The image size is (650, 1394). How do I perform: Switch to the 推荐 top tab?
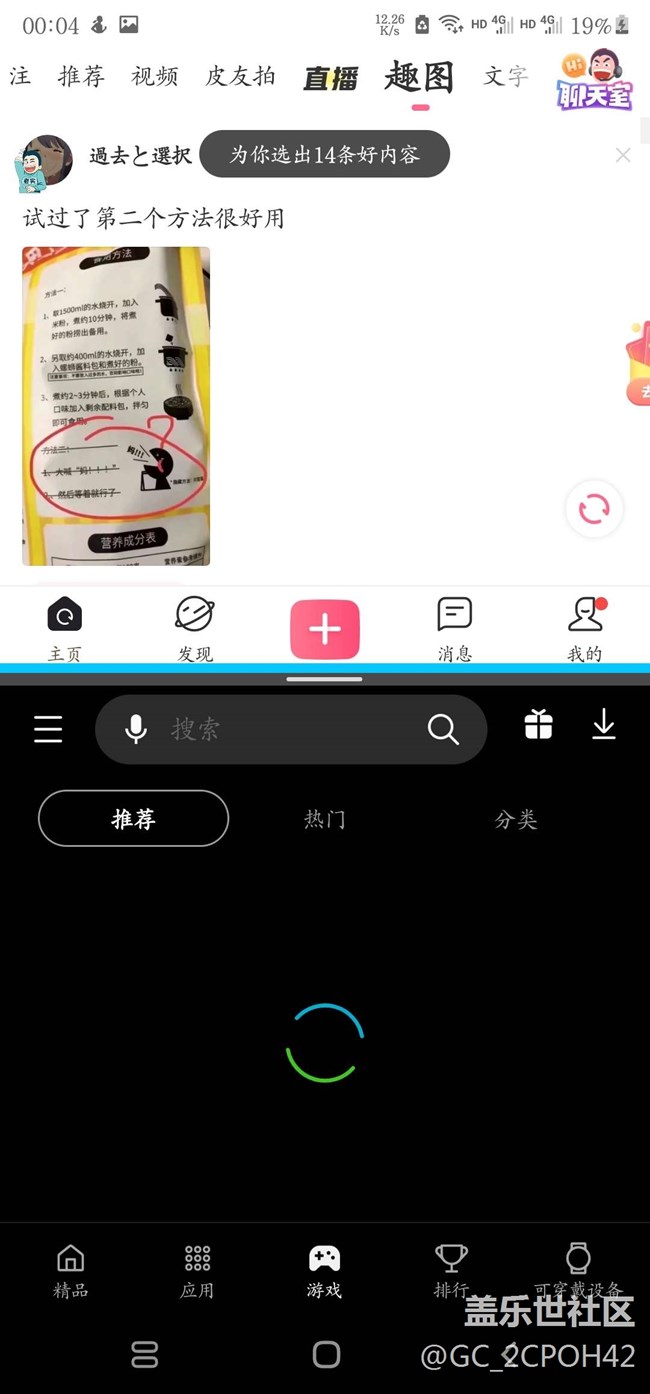[x=81, y=76]
